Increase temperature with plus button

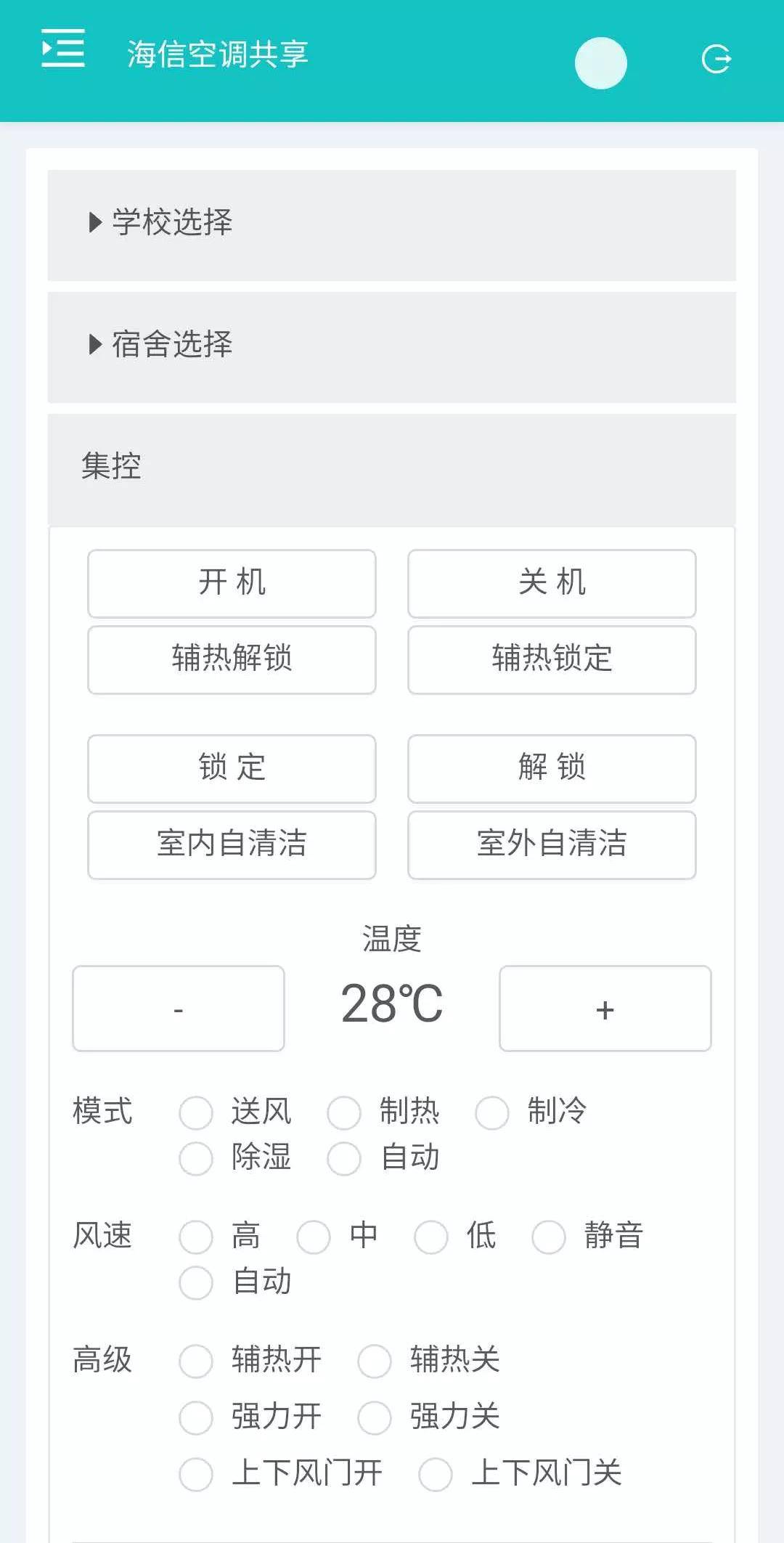[605, 1009]
